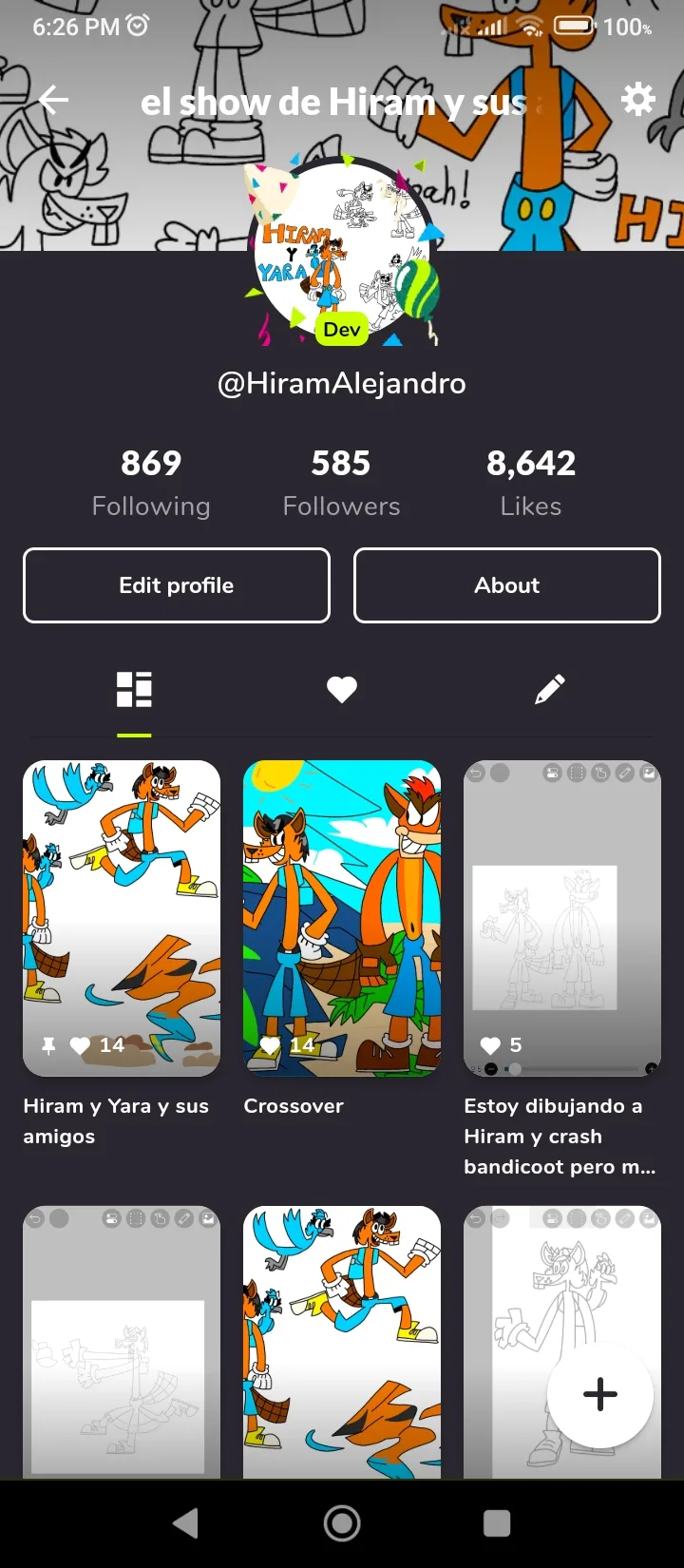Tap the system back button
The height and width of the screenshot is (1568, 684).
point(186,1523)
